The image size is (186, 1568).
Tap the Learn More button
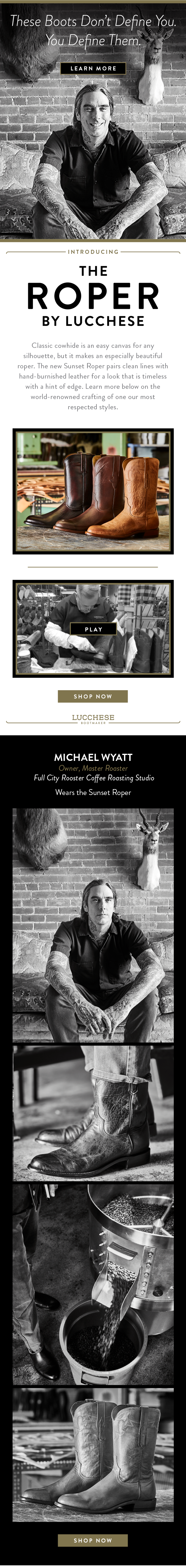coord(93,68)
